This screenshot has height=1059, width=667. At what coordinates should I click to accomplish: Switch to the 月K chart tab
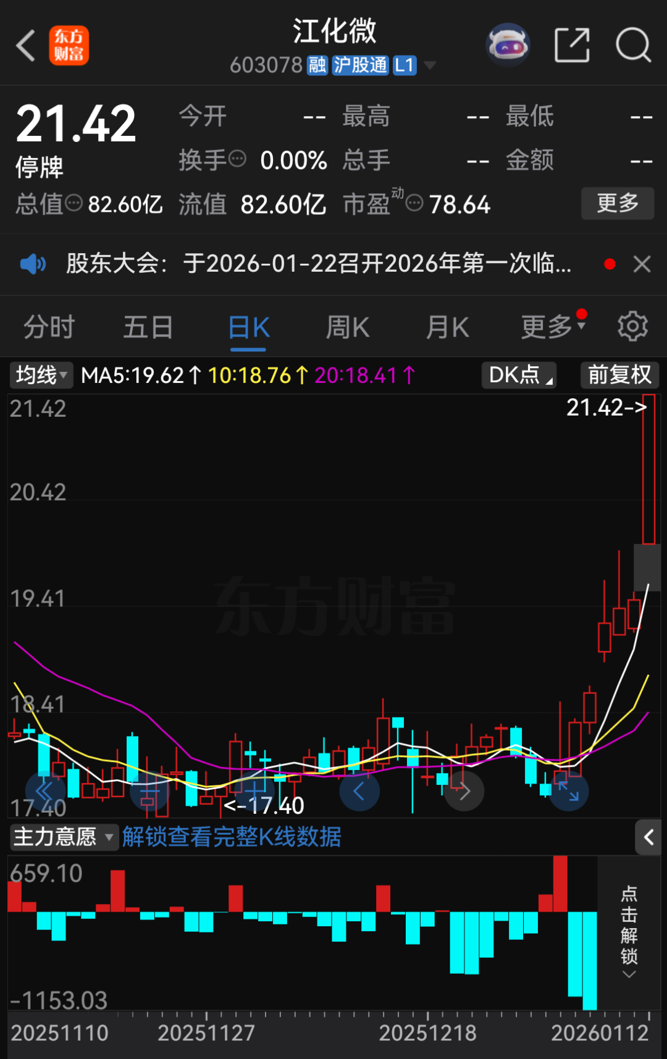[x=446, y=327]
